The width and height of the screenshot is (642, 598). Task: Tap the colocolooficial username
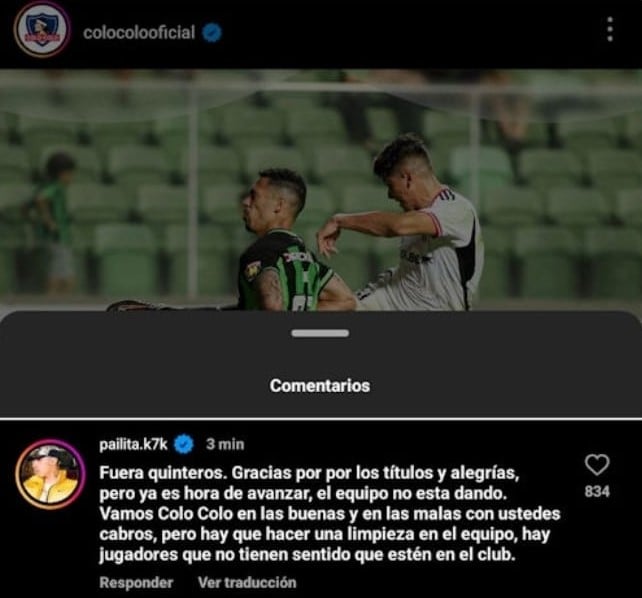pos(137,32)
